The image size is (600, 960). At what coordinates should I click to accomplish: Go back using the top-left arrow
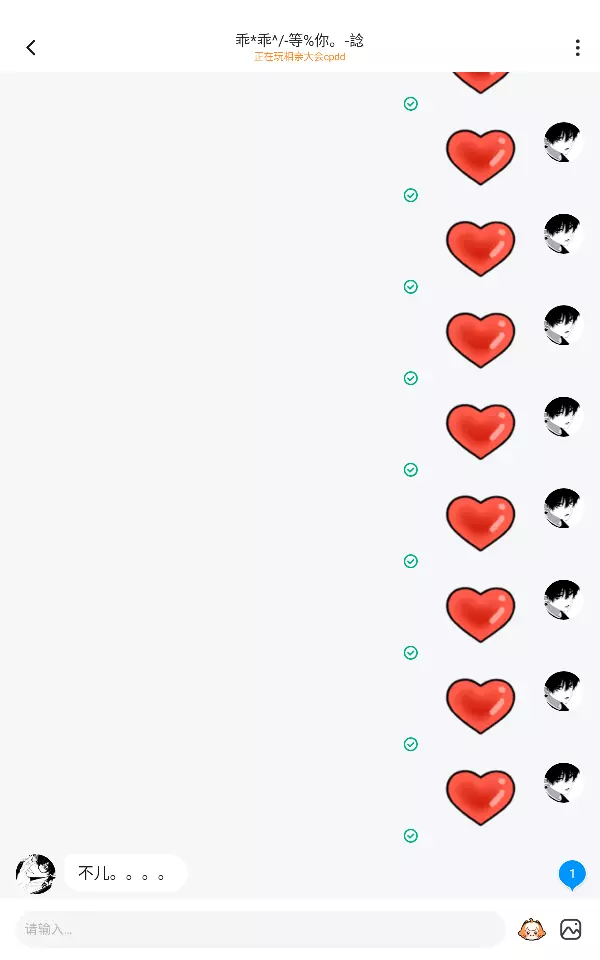click(31, 47)
